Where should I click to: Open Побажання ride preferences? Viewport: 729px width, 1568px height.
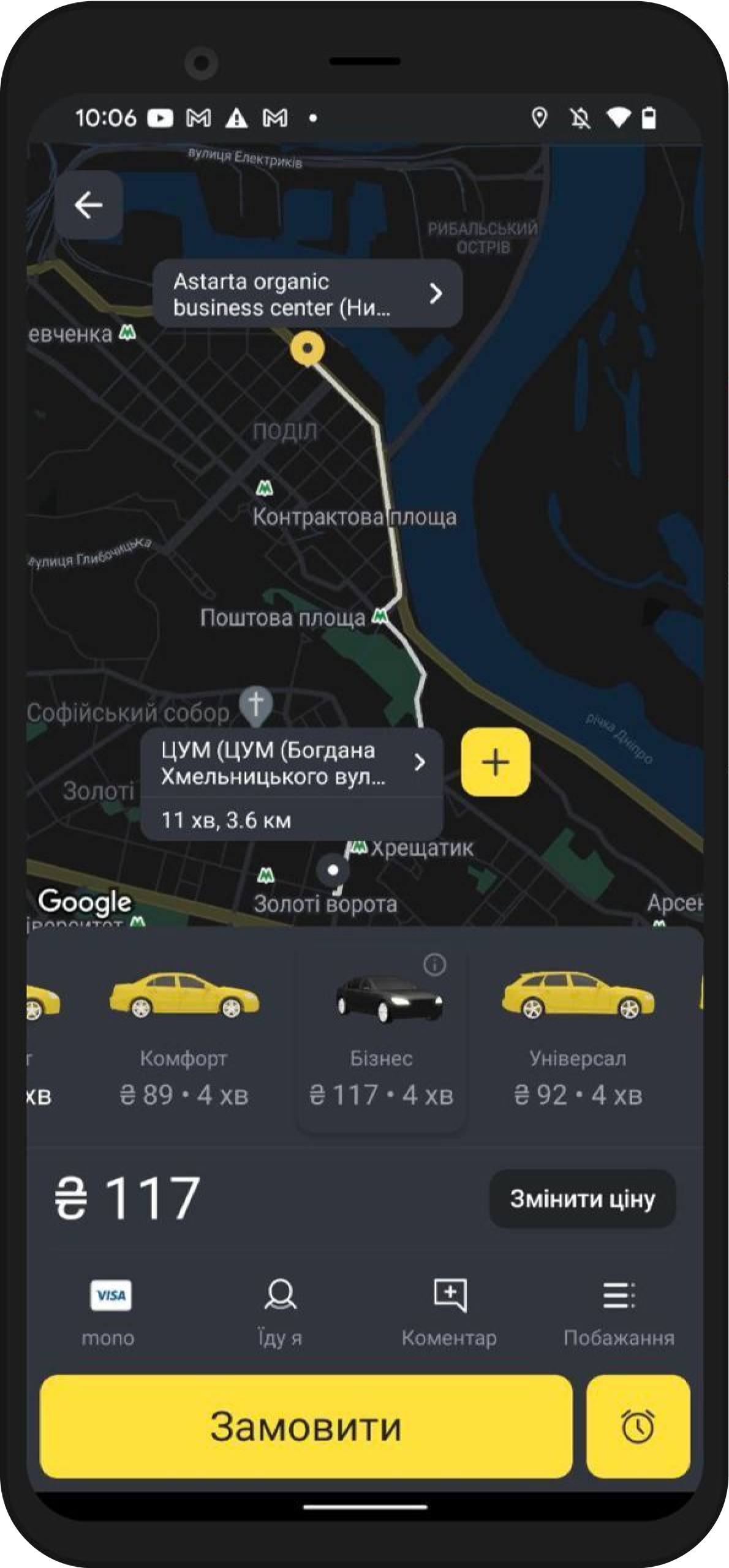(x=619, y=1311)
